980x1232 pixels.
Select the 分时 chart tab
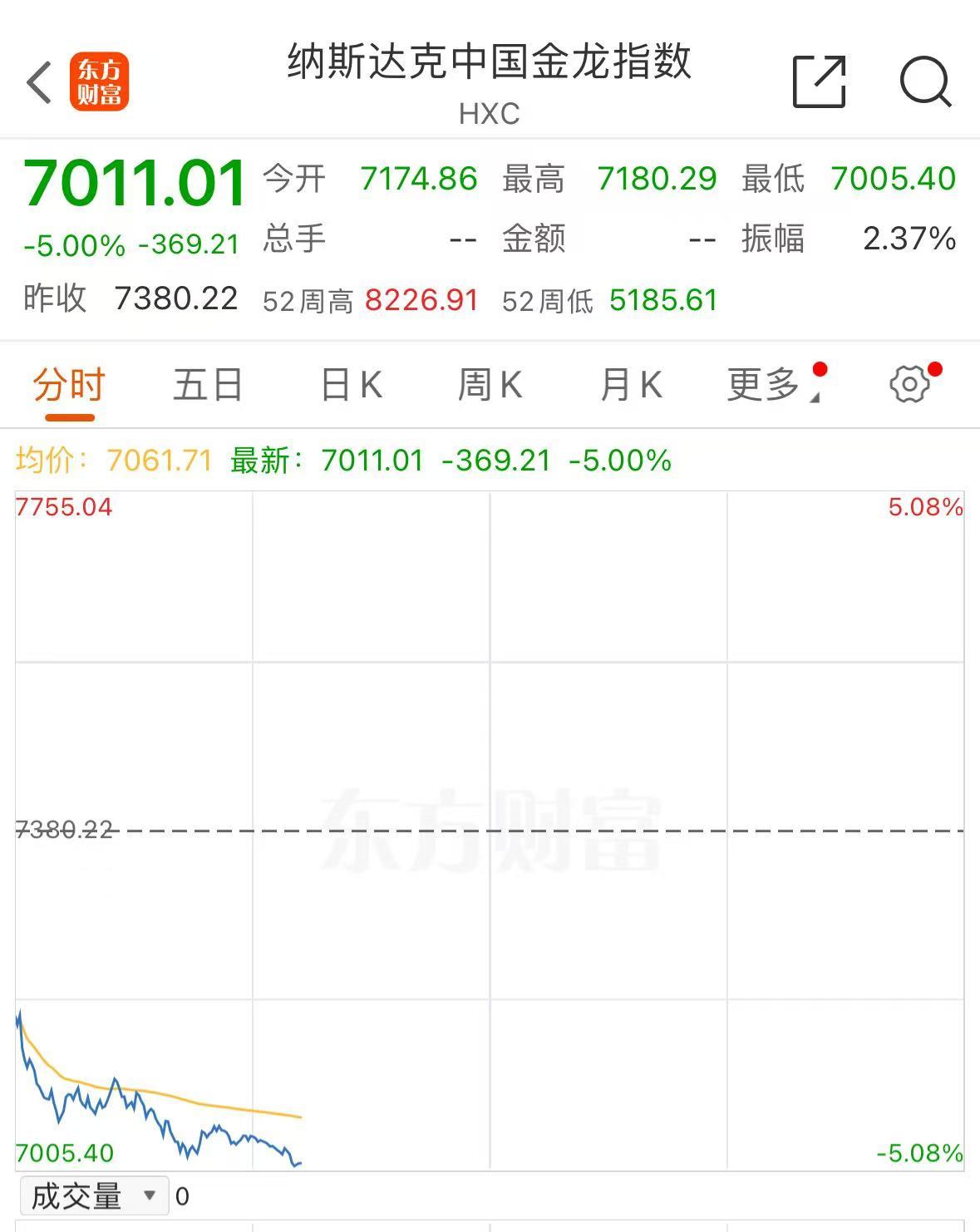coord(69,386)
